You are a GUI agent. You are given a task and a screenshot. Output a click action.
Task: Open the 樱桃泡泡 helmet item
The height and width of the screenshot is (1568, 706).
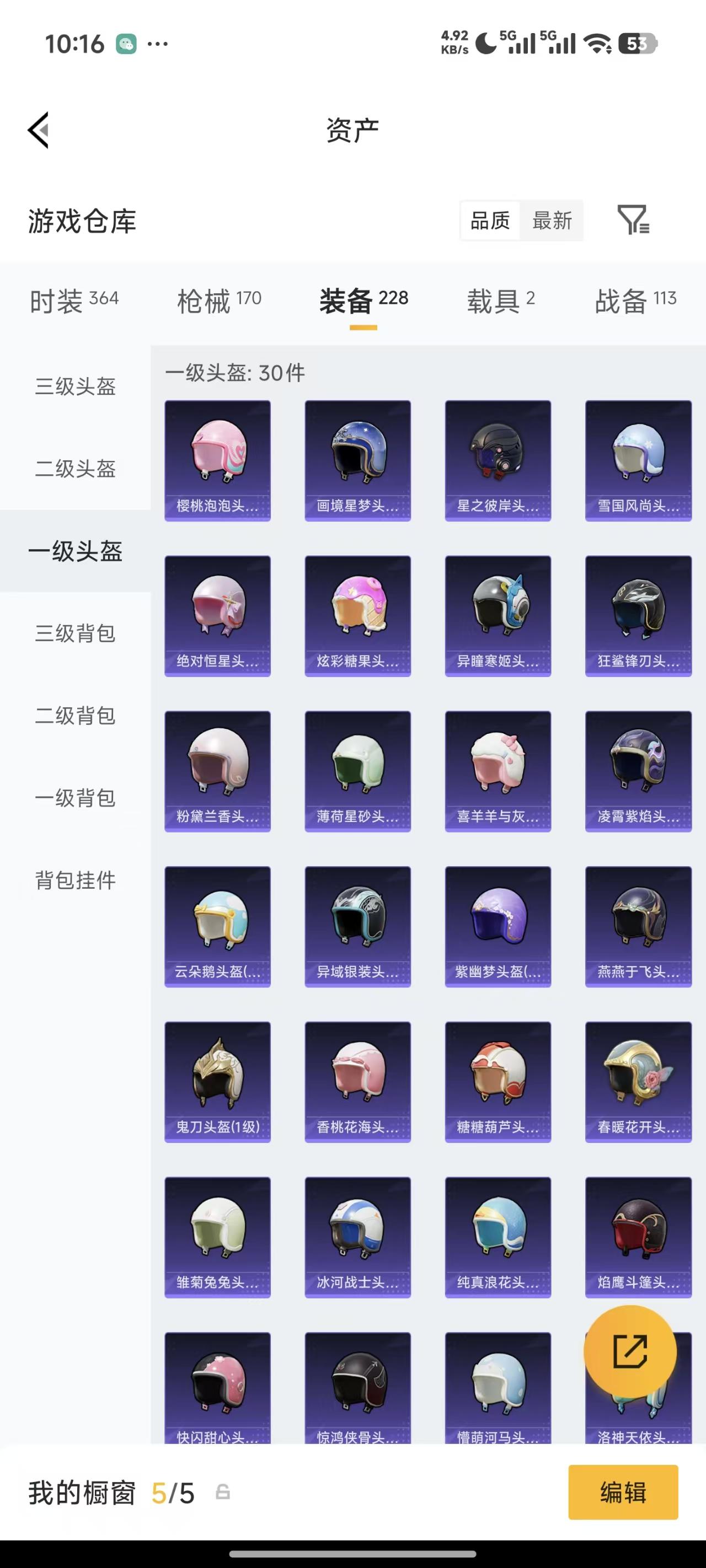click(217, 460)
